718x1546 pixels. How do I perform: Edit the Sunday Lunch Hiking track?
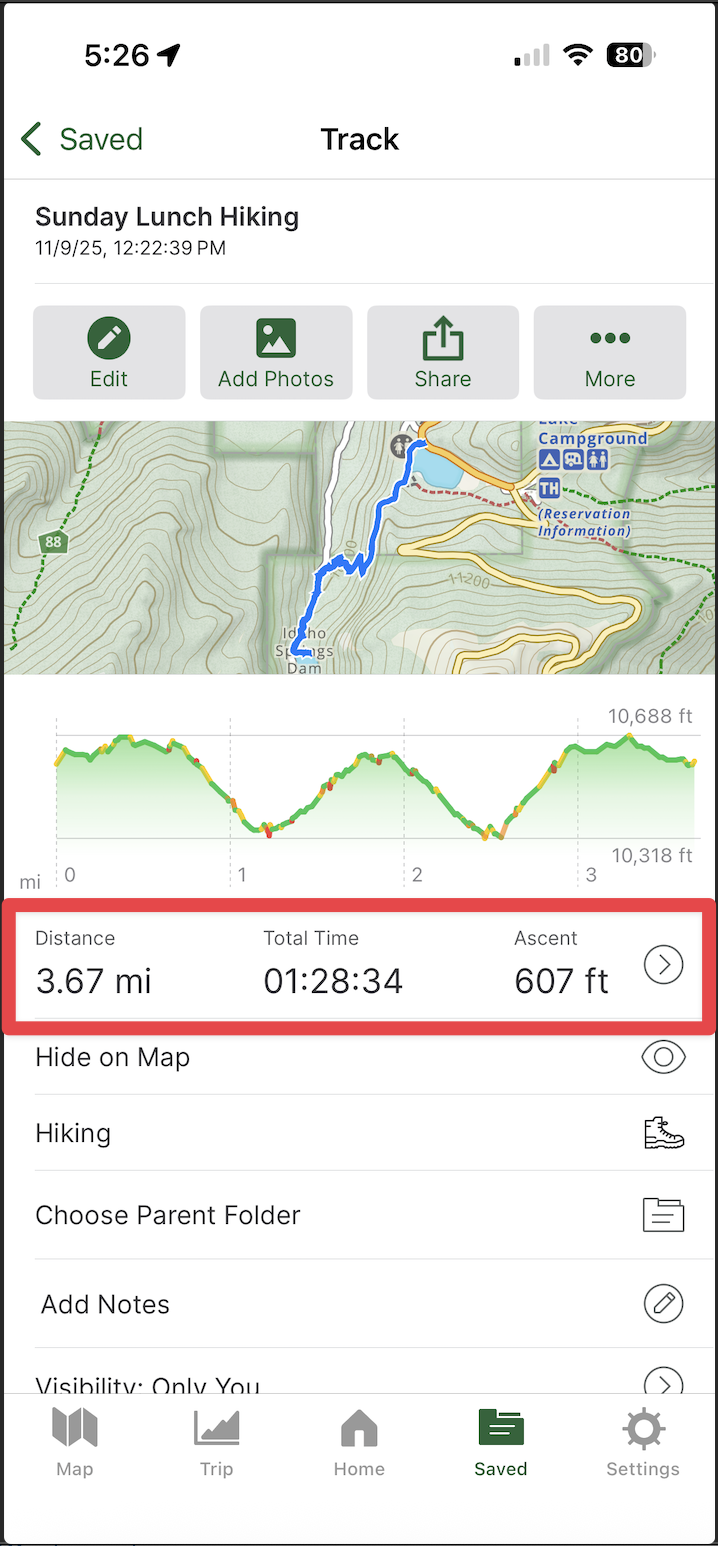[109, 353]
